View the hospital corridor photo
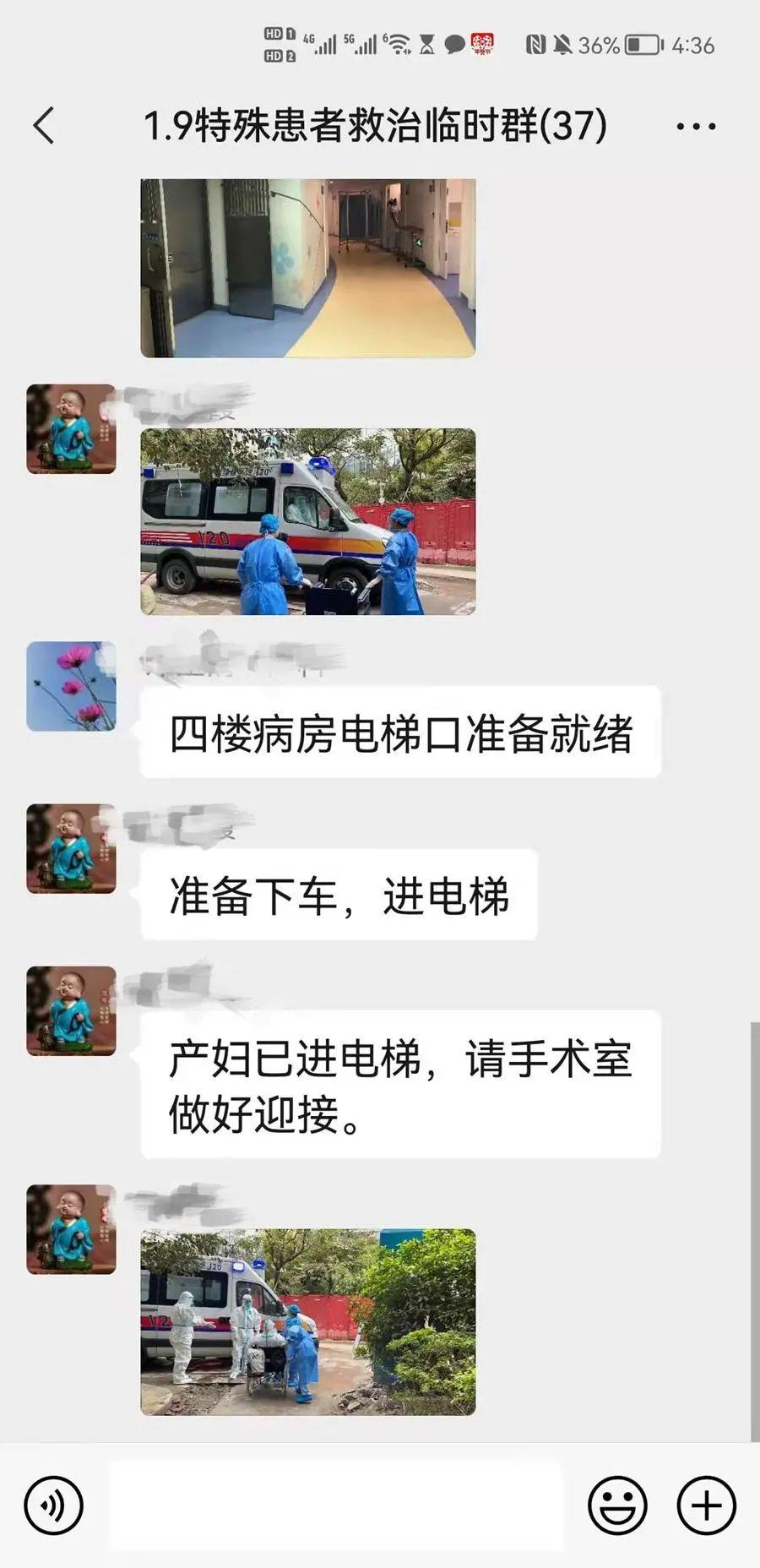Image resolution: width=760 pixels, height=1568 pixels. tap(307, 267)
